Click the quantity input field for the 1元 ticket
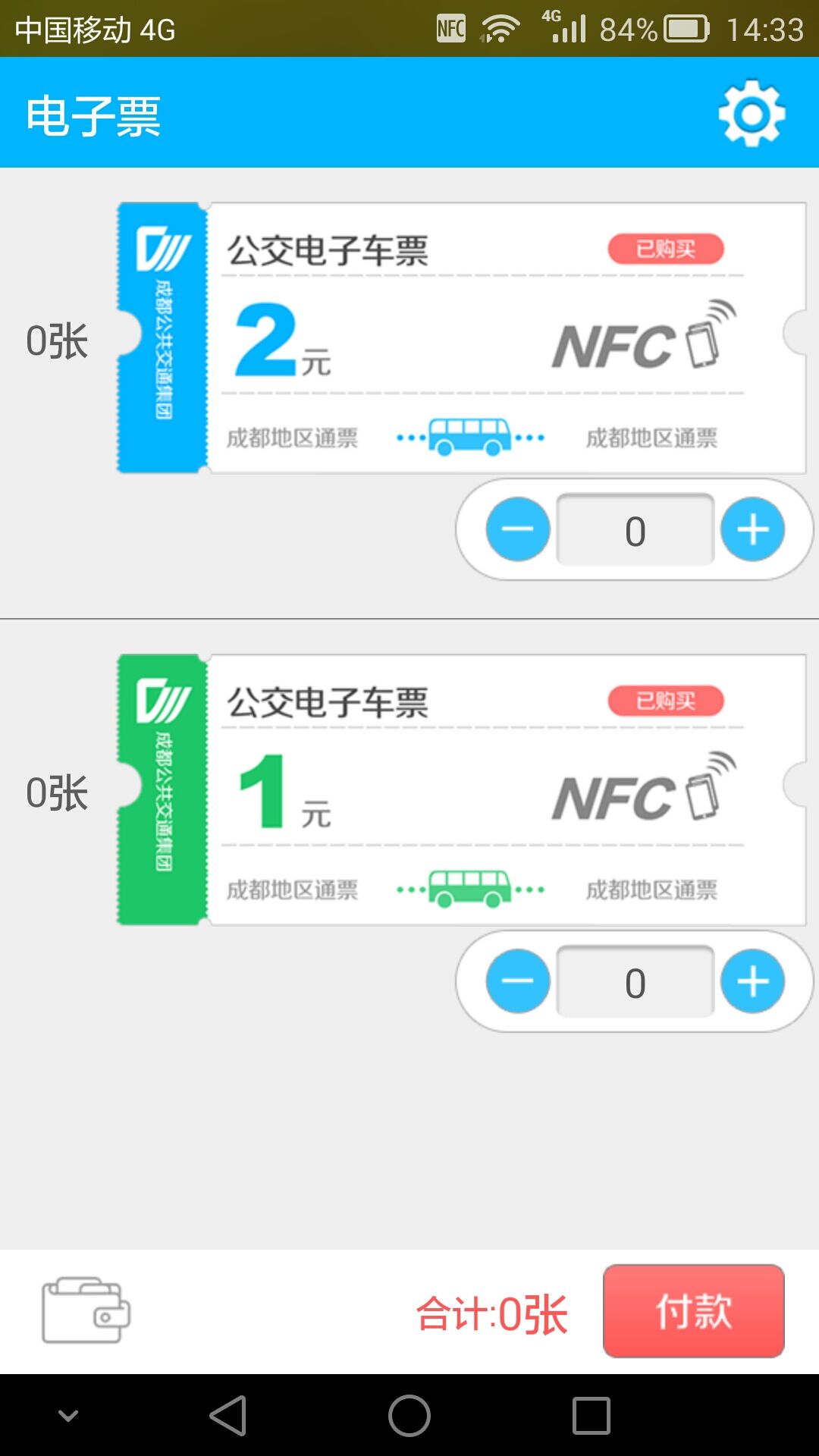This screenshot has height=1456, width=819. point(635,981)
